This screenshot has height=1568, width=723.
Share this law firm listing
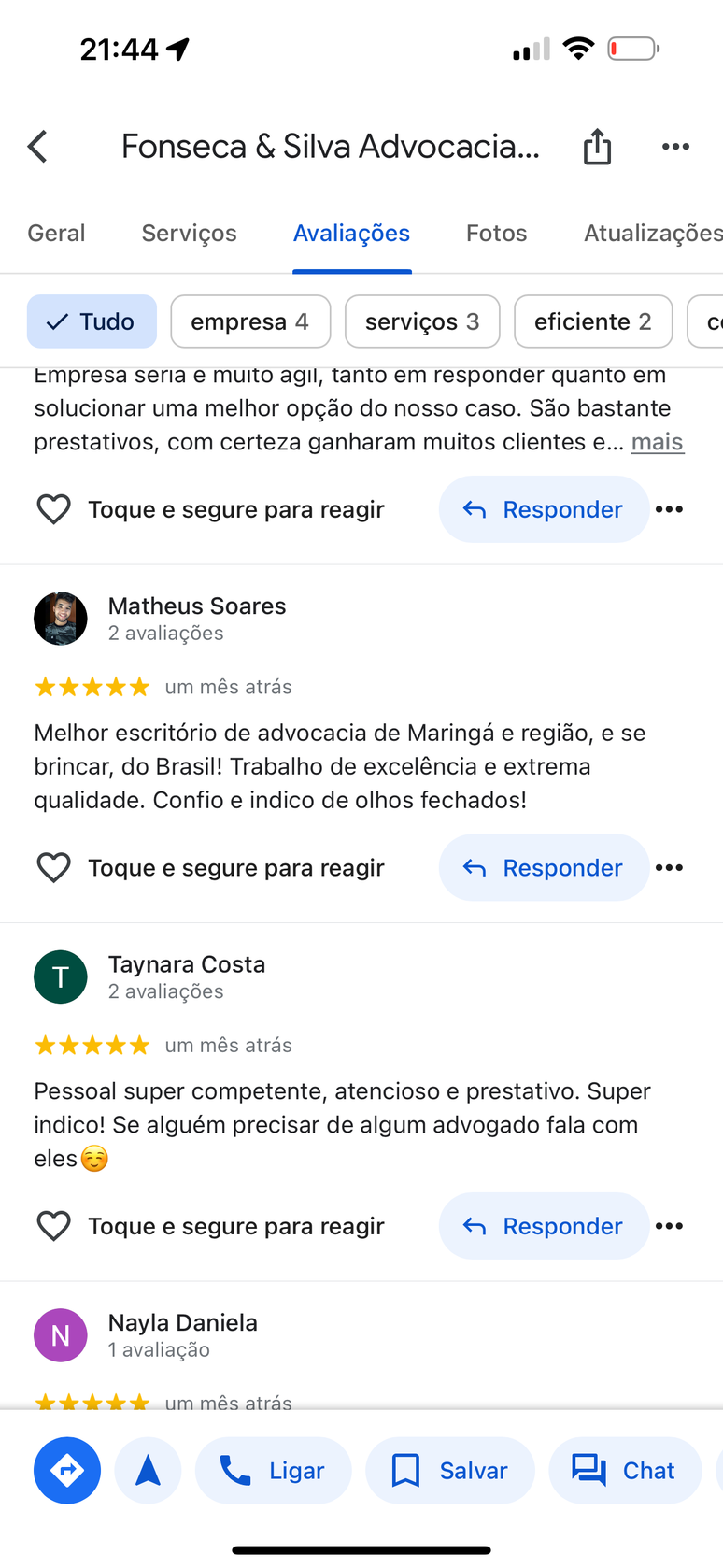[x=597, y=147]
